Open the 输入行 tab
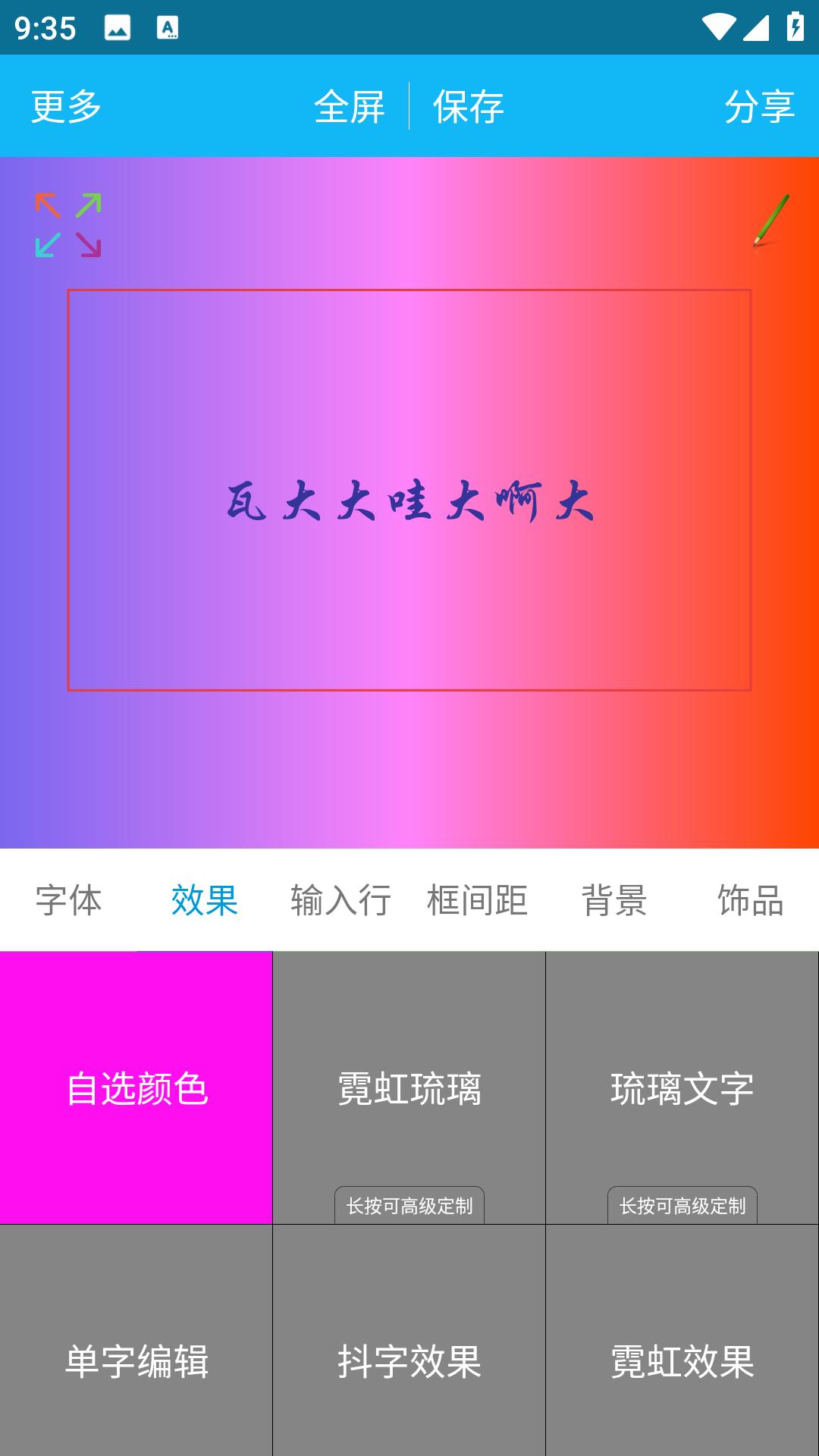Viewport: 819px width, 1456px height. pos(341,900)
